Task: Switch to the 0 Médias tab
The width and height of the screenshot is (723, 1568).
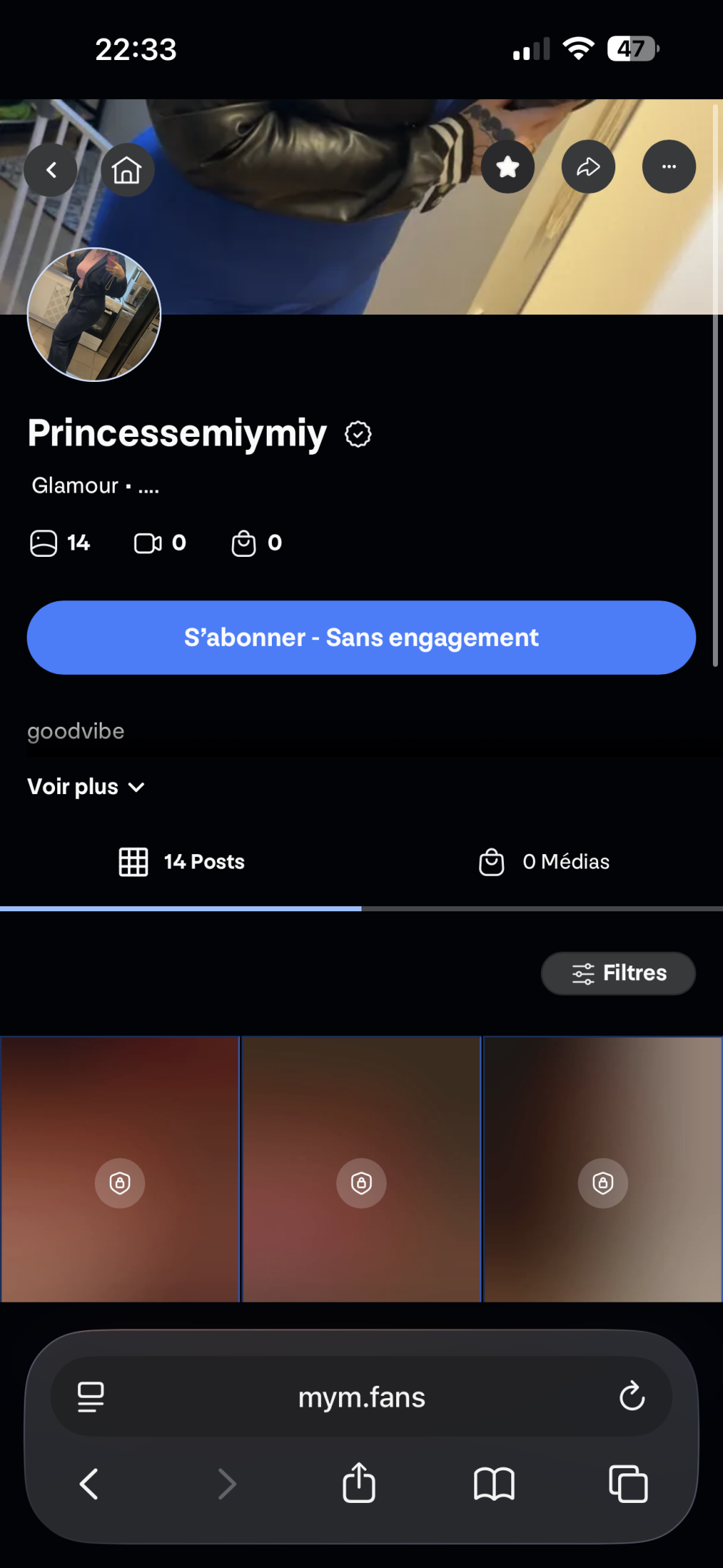Action: 544,862
